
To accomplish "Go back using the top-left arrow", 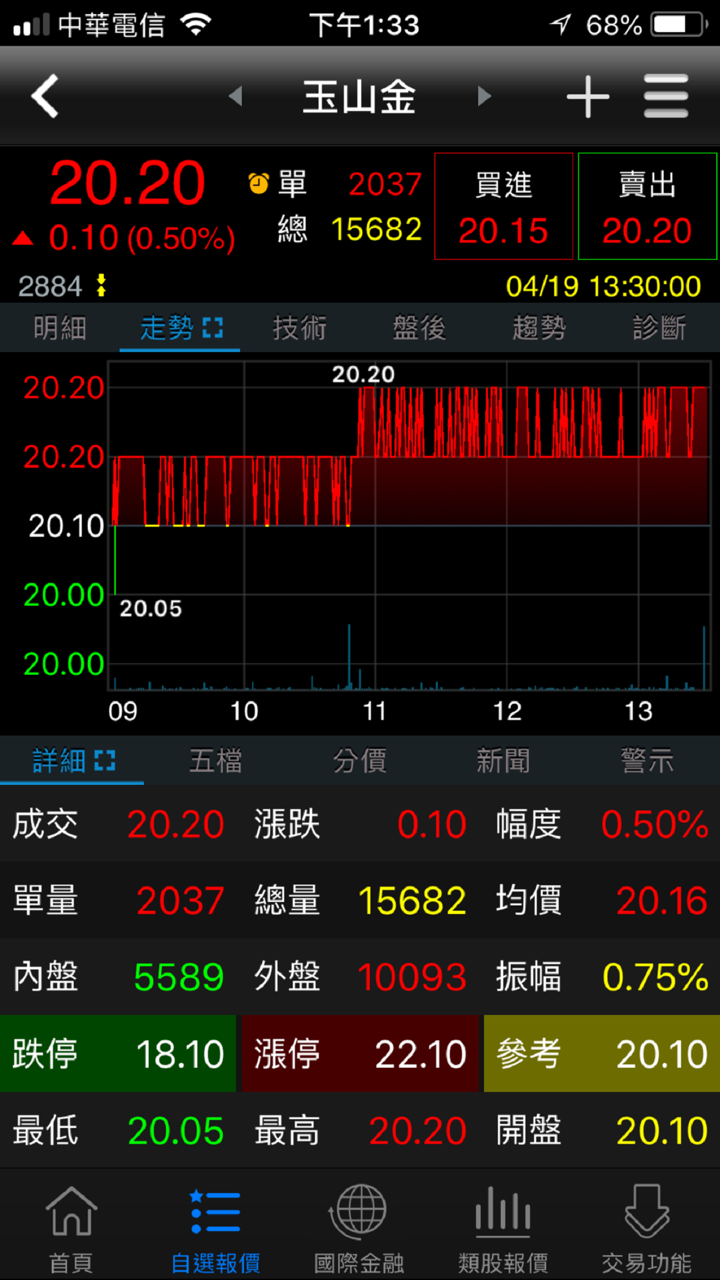I will (45, 97).
